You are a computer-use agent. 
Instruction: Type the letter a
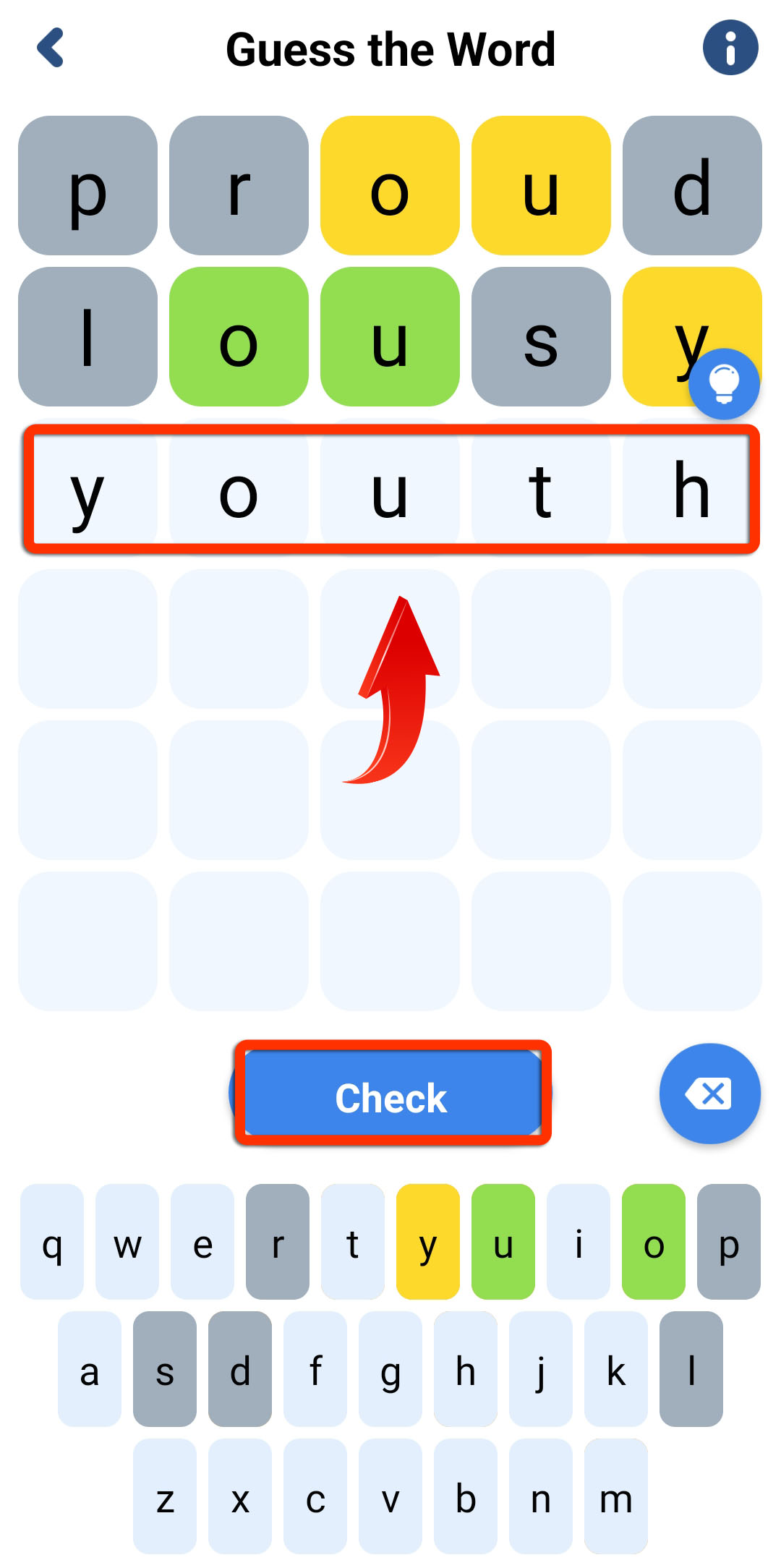(90, 1369)
